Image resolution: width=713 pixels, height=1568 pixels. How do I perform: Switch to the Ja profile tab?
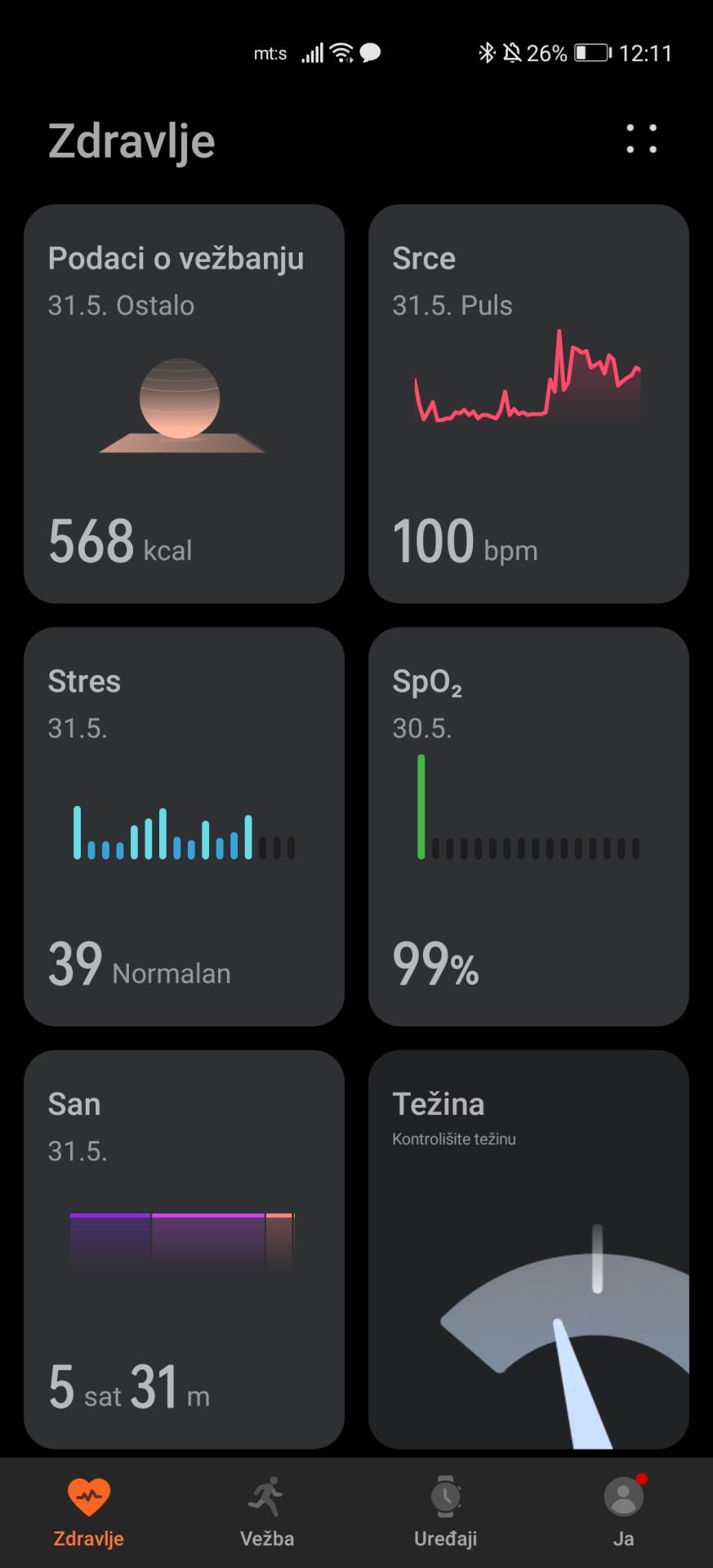pos(624,1512)
